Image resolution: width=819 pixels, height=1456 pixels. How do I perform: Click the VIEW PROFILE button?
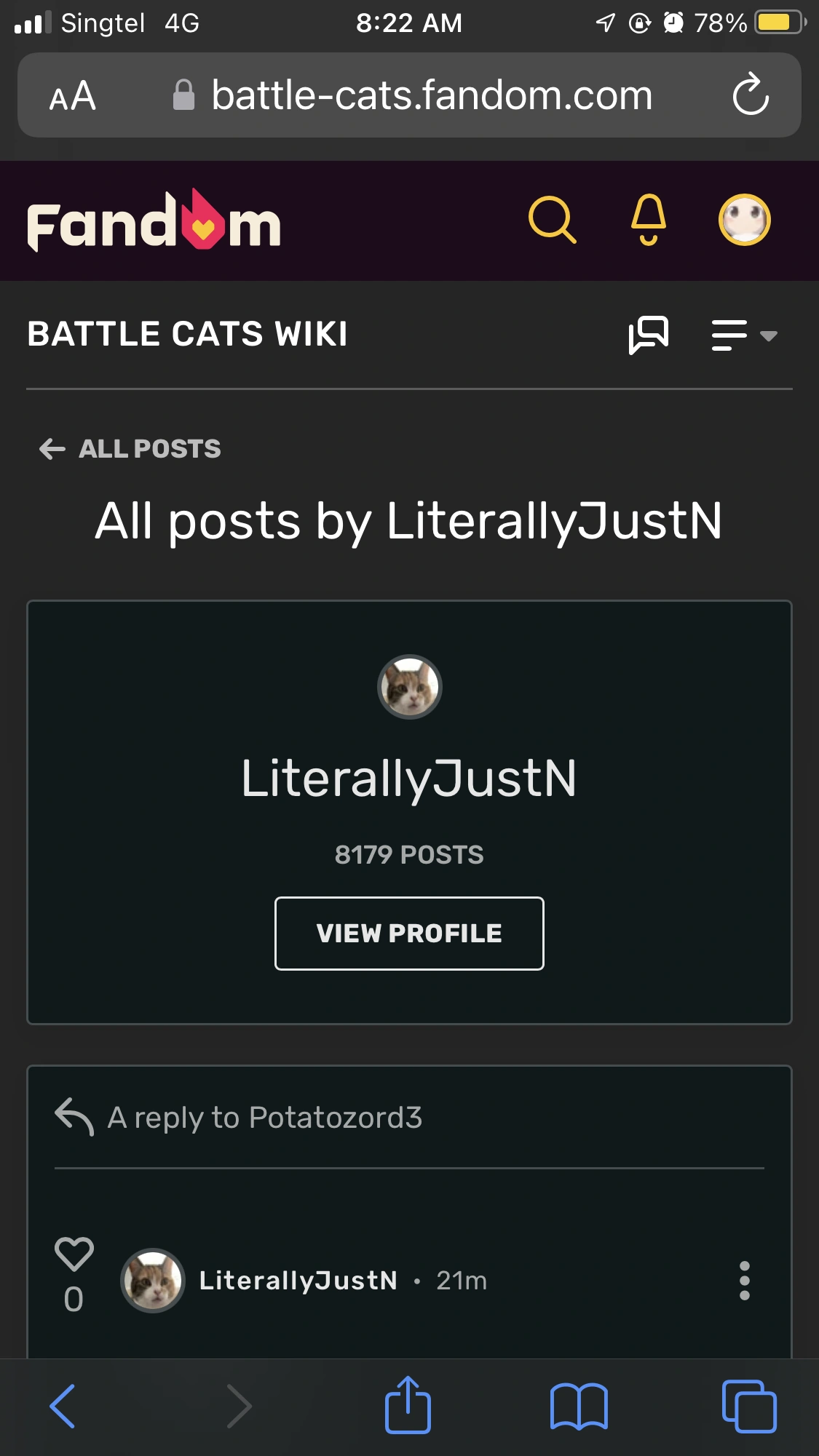409,934
